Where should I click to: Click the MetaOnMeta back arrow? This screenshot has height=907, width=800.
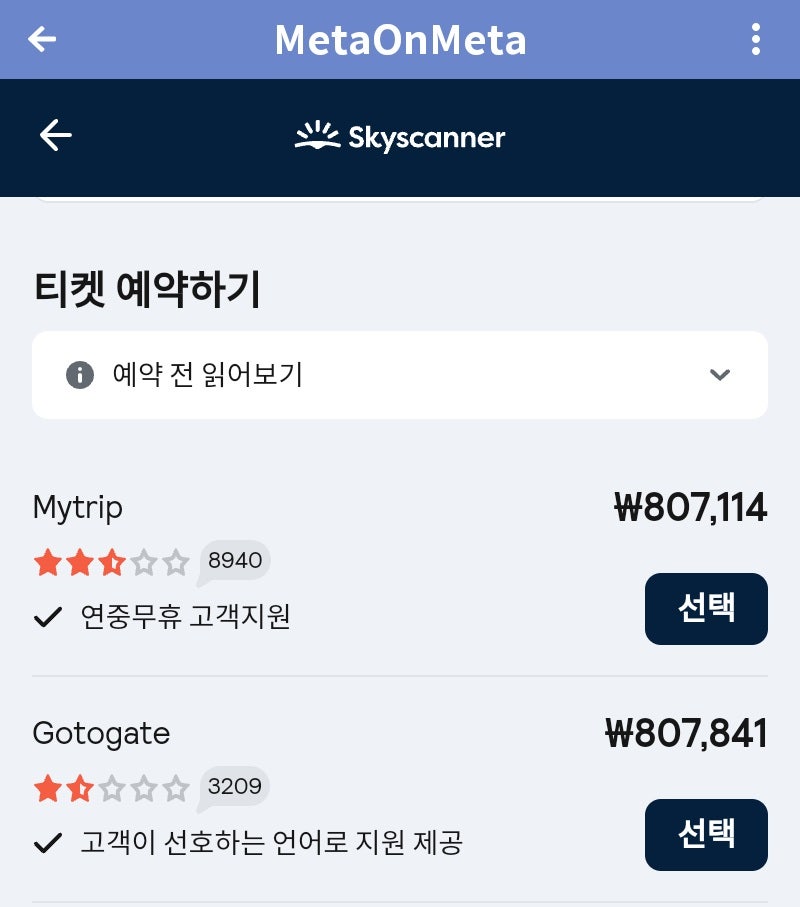coord(40,39)
